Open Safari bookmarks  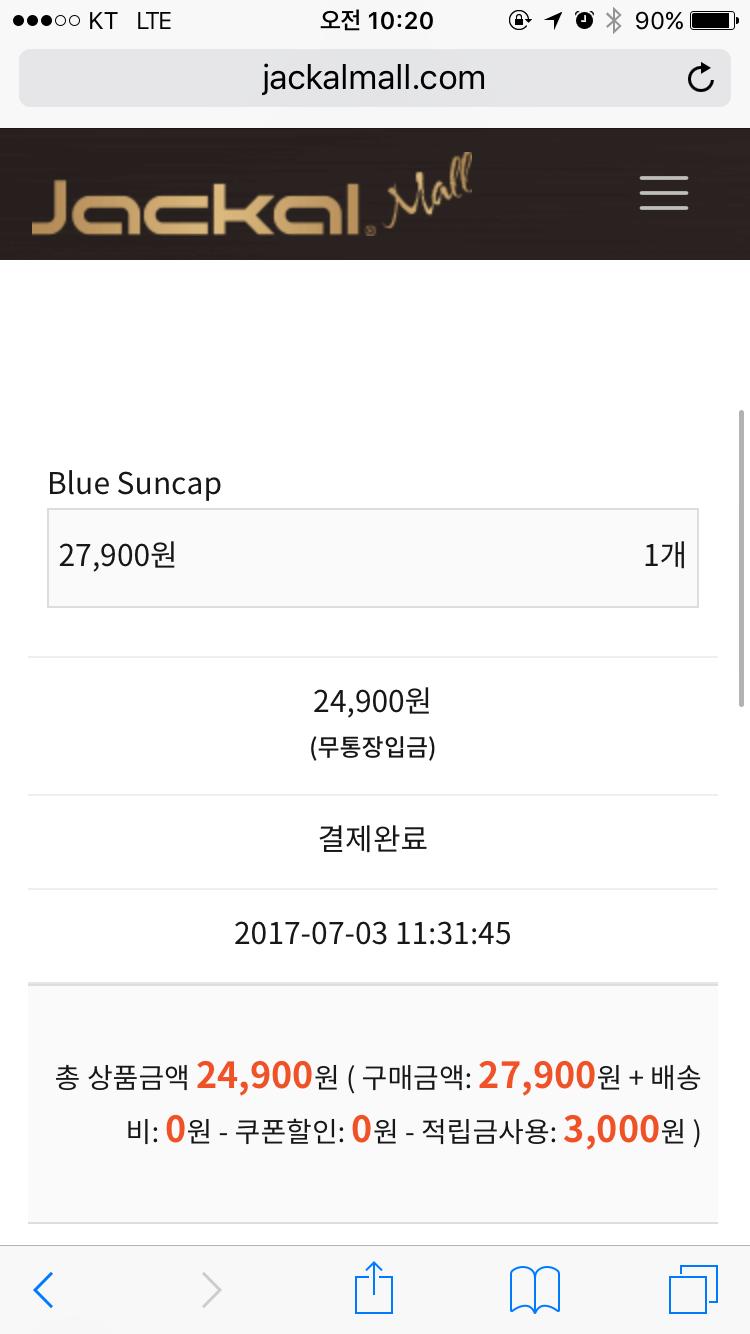click(x=535, y=1289)
